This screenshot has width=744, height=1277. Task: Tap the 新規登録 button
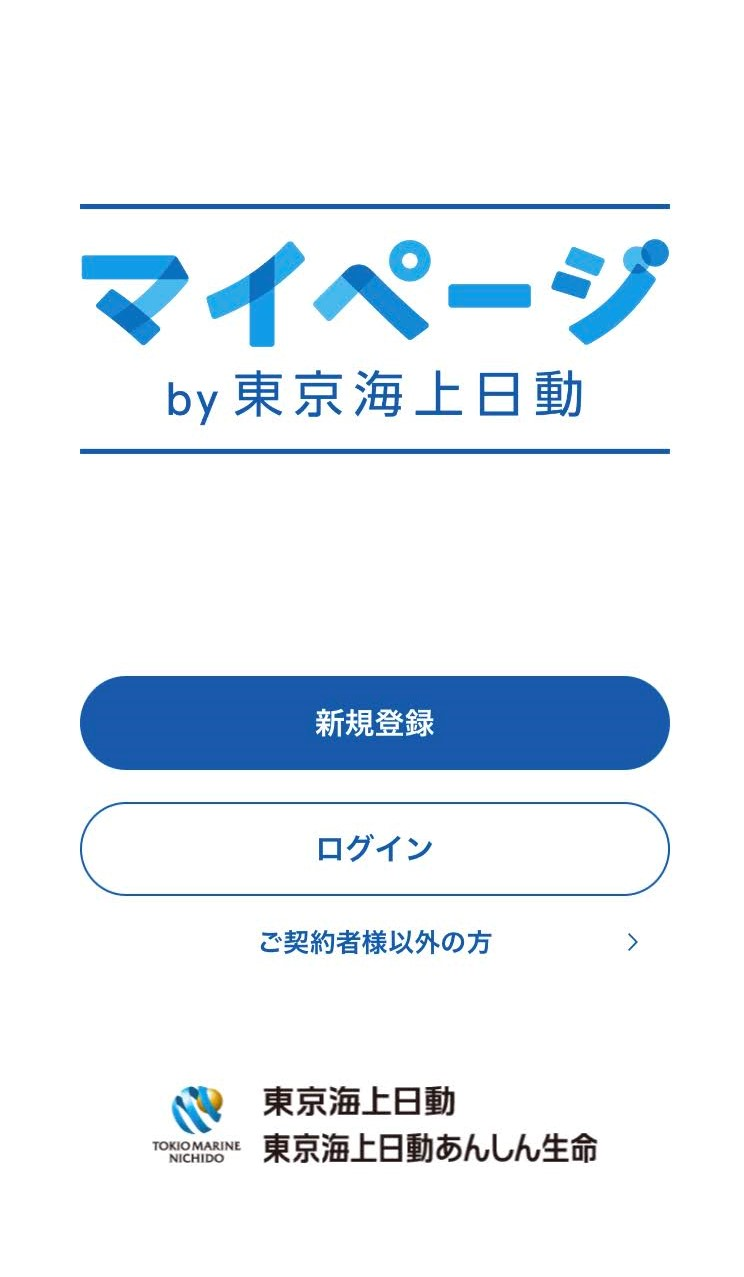[x=374, y=723]
